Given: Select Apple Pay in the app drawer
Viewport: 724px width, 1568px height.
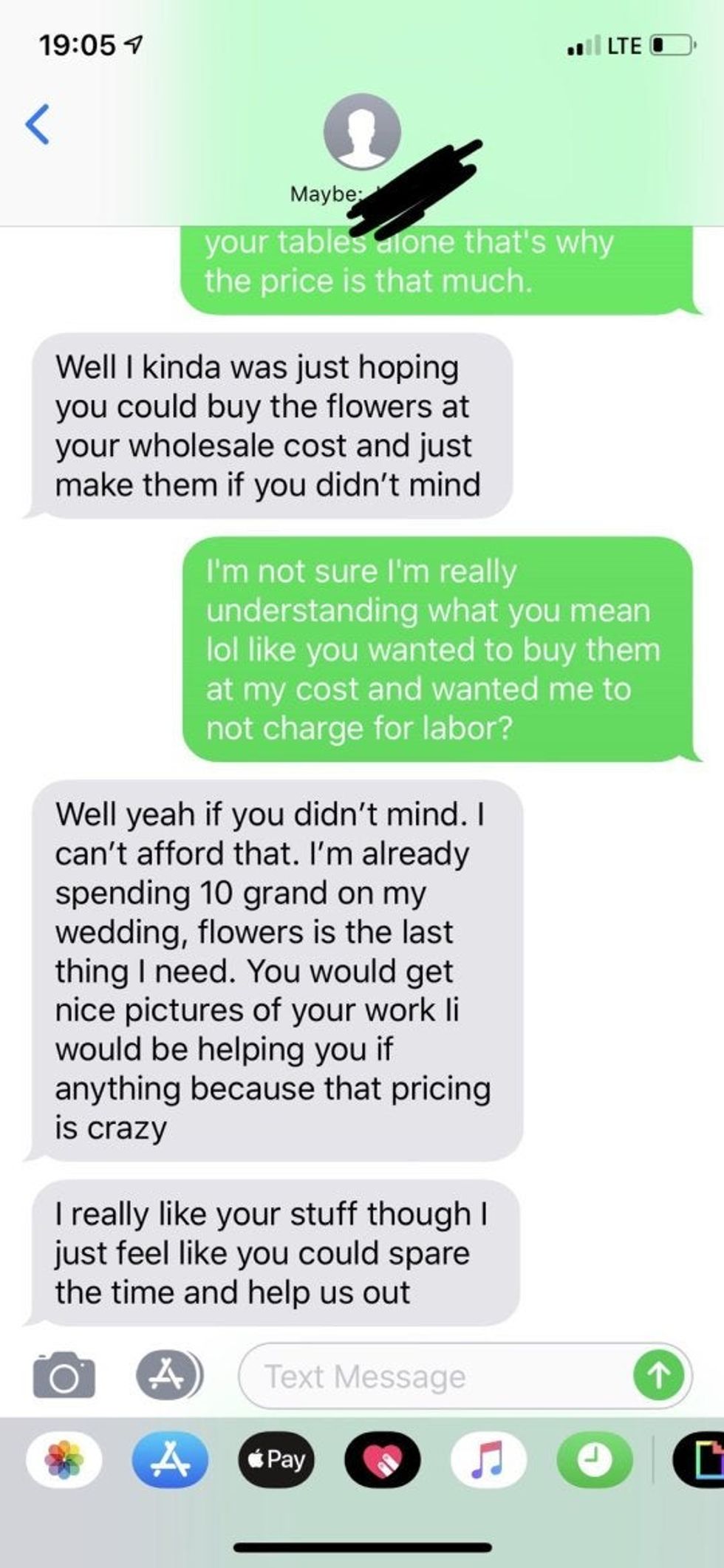Looking at the screenshot, I should coord(276,1460).
